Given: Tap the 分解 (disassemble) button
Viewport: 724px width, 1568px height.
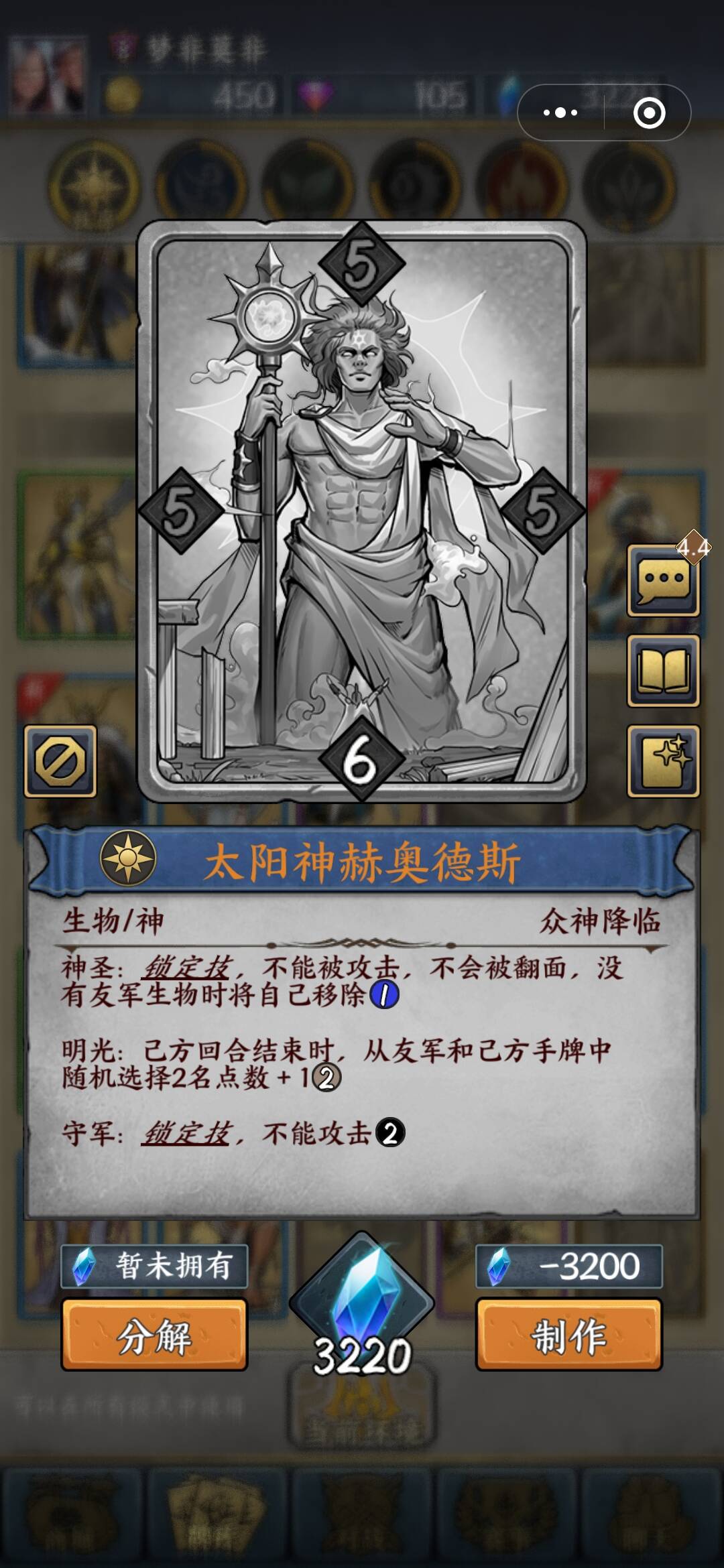Looking at the screenshot, I should click(x=154, y=1335).
